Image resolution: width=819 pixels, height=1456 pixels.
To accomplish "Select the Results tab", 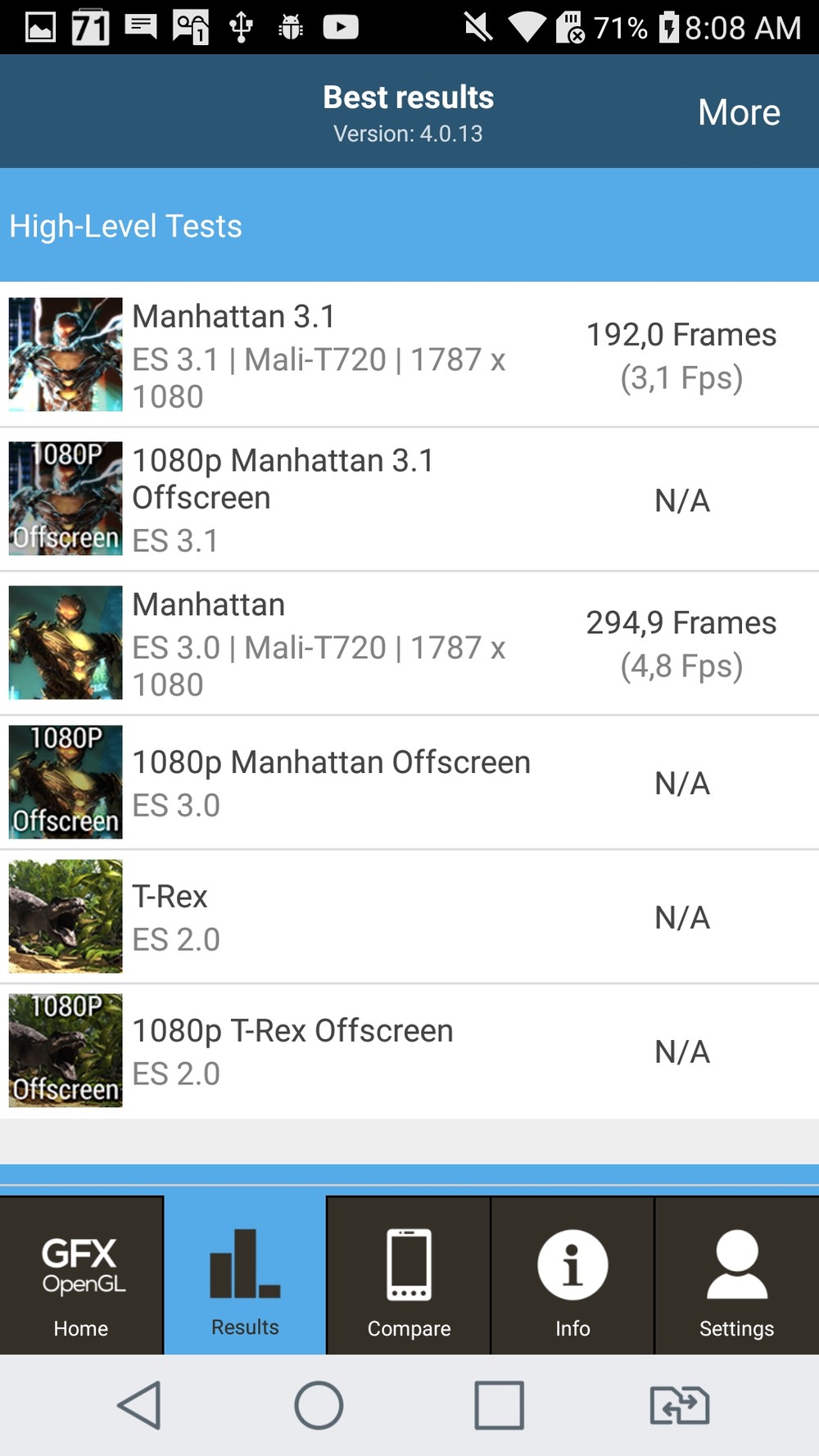I will tap(245, 1276).
